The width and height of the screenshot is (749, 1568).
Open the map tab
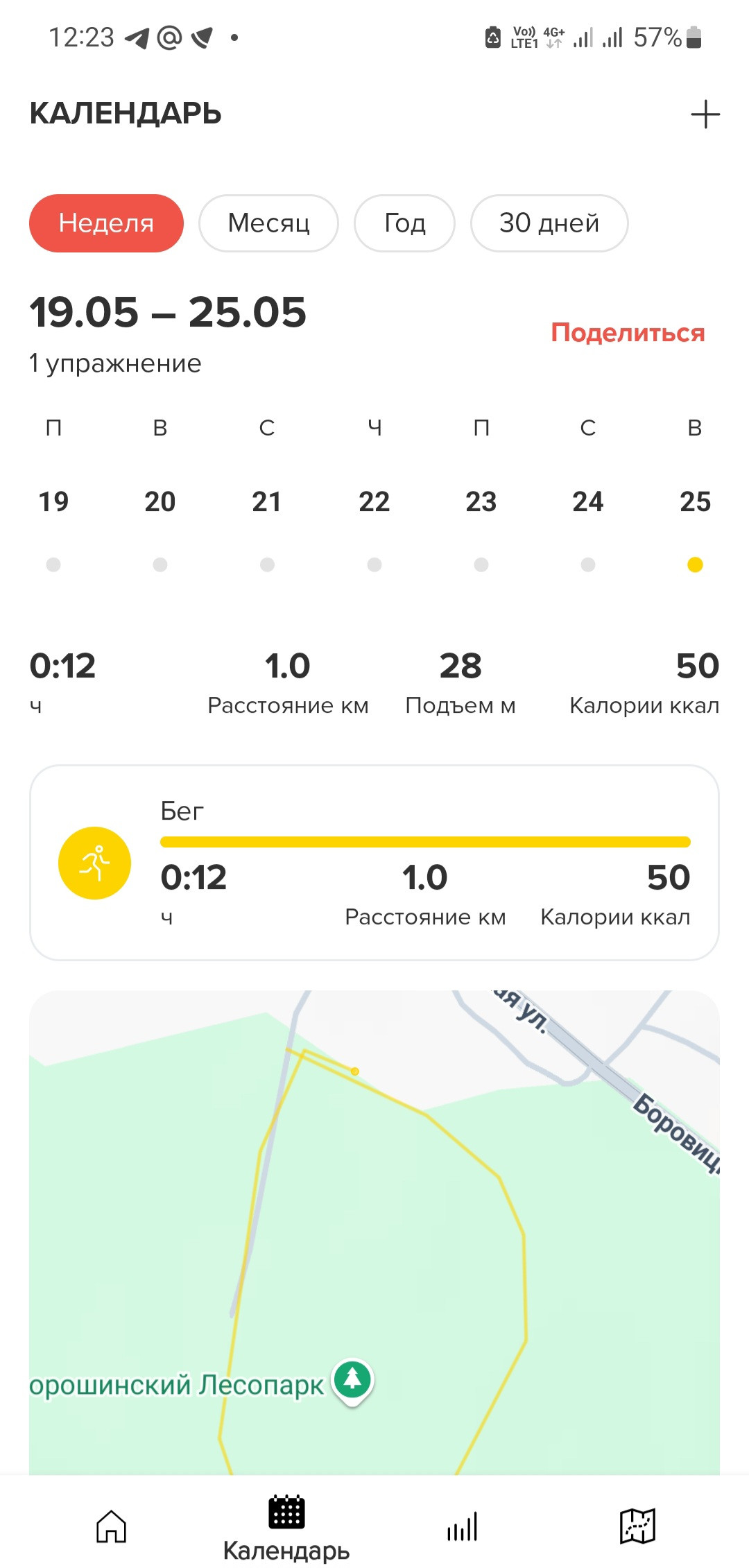tap(637, 1526)
